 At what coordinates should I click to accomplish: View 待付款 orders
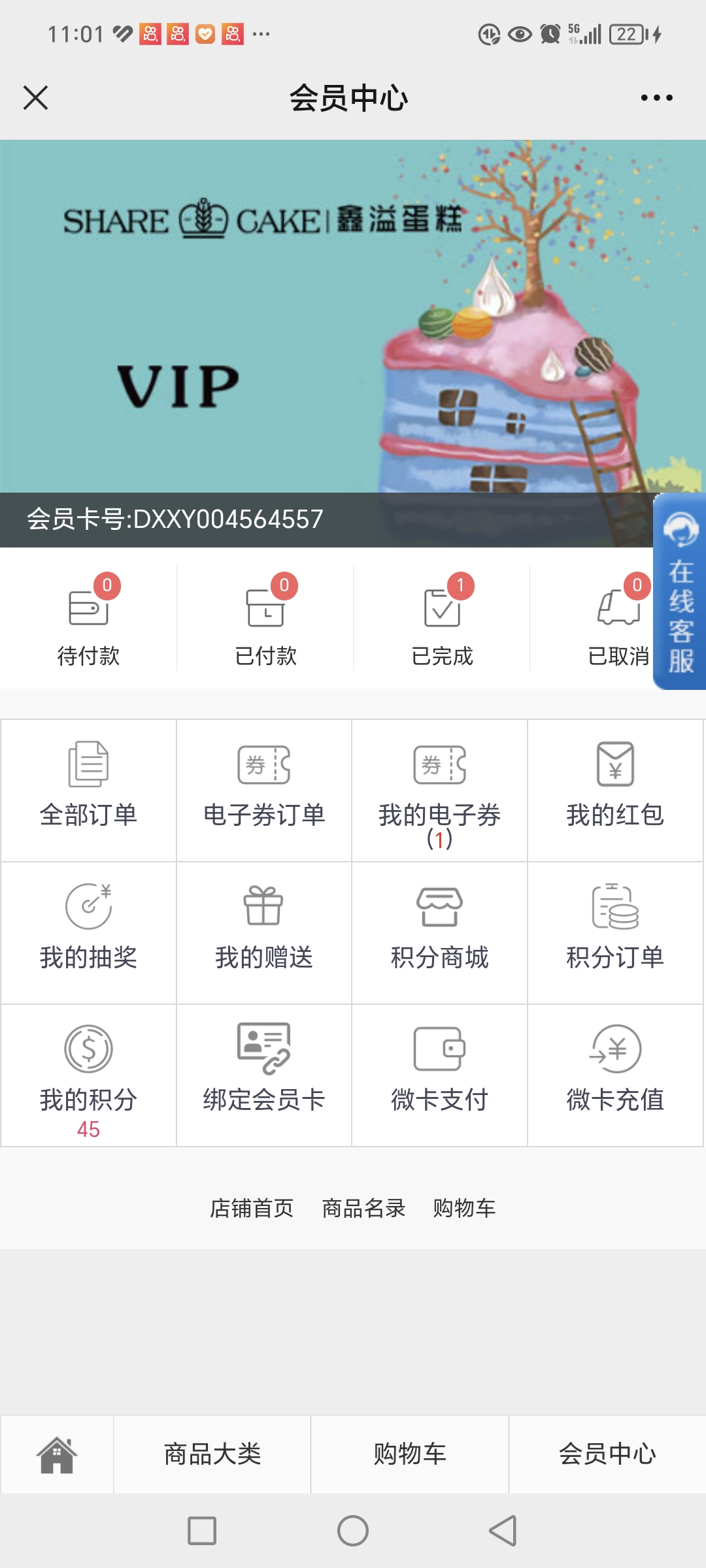click(88, 618)
